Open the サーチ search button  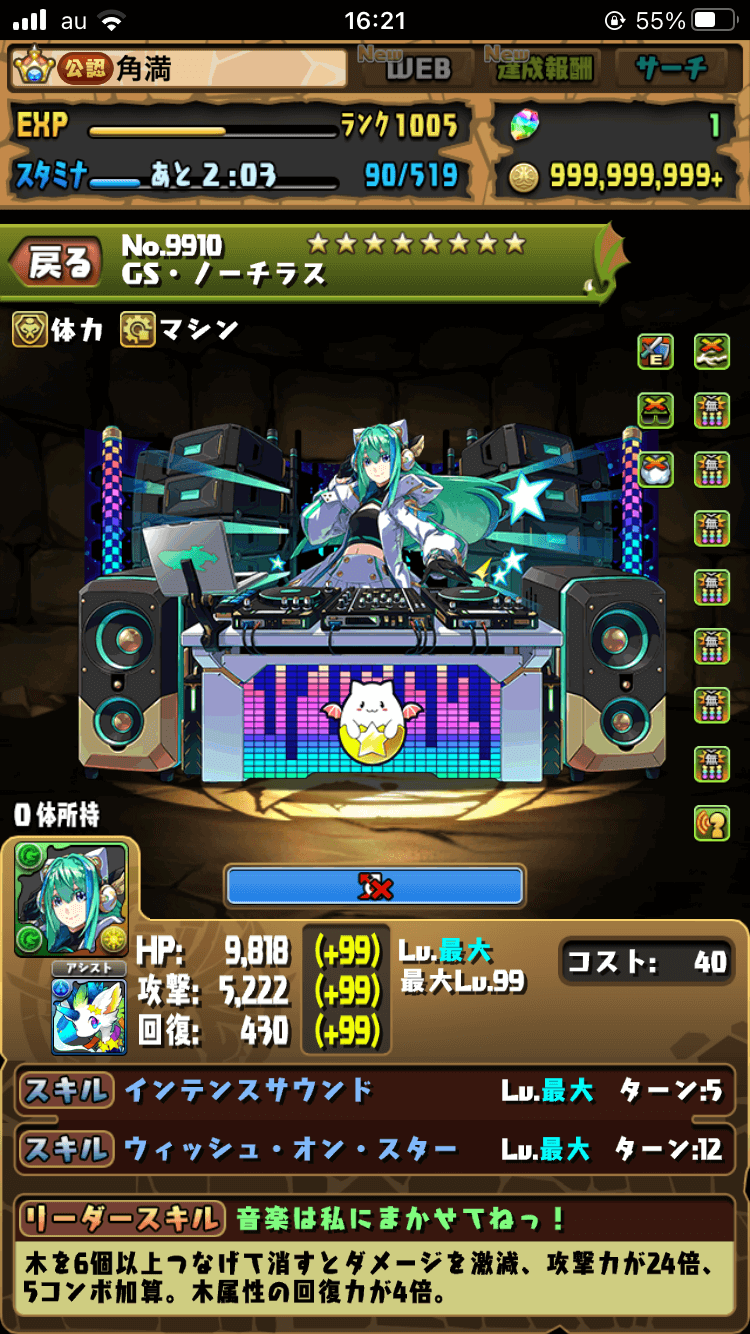671,68
